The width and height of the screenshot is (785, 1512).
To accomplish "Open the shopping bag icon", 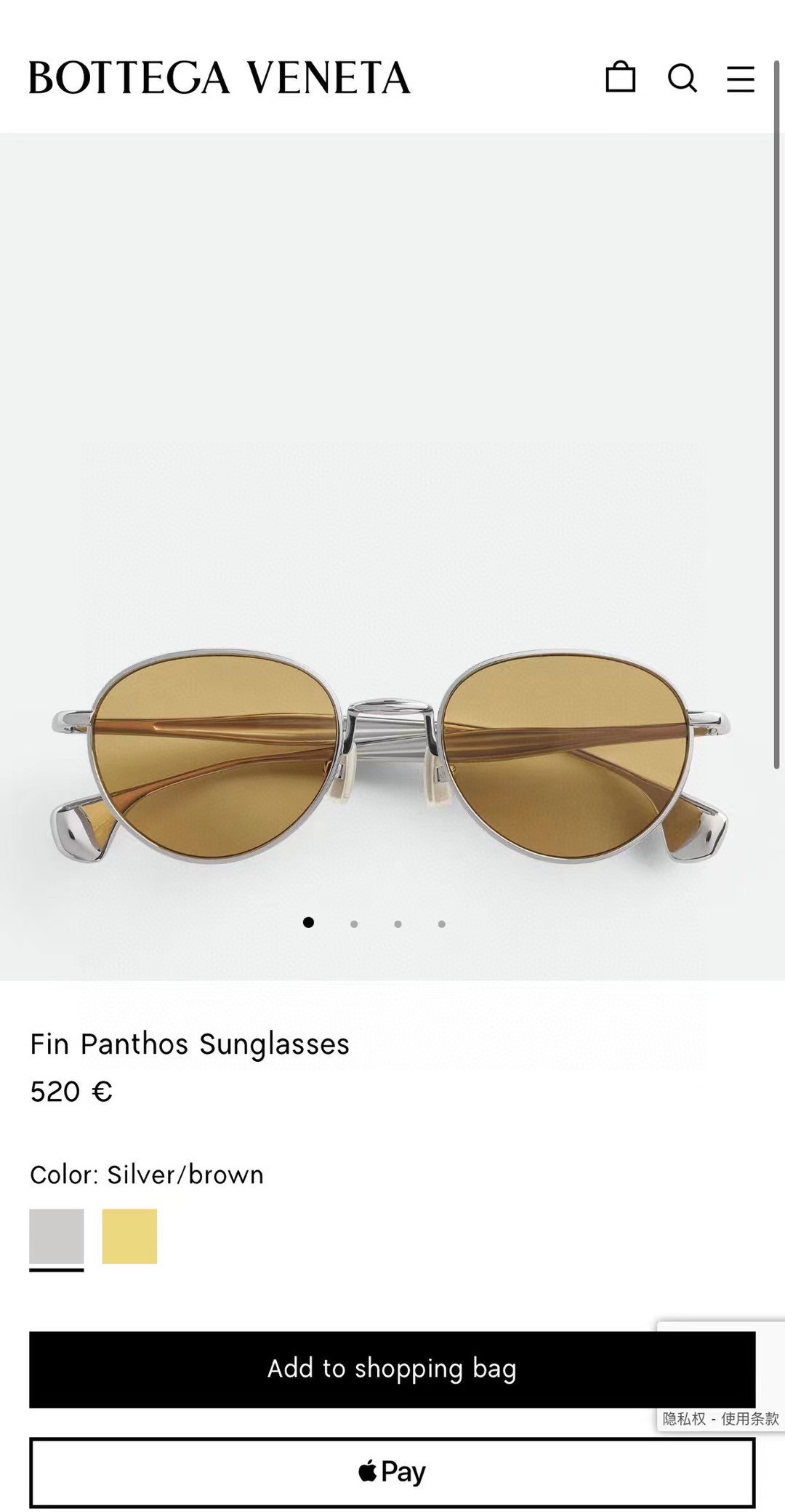I will coord(620,77).
